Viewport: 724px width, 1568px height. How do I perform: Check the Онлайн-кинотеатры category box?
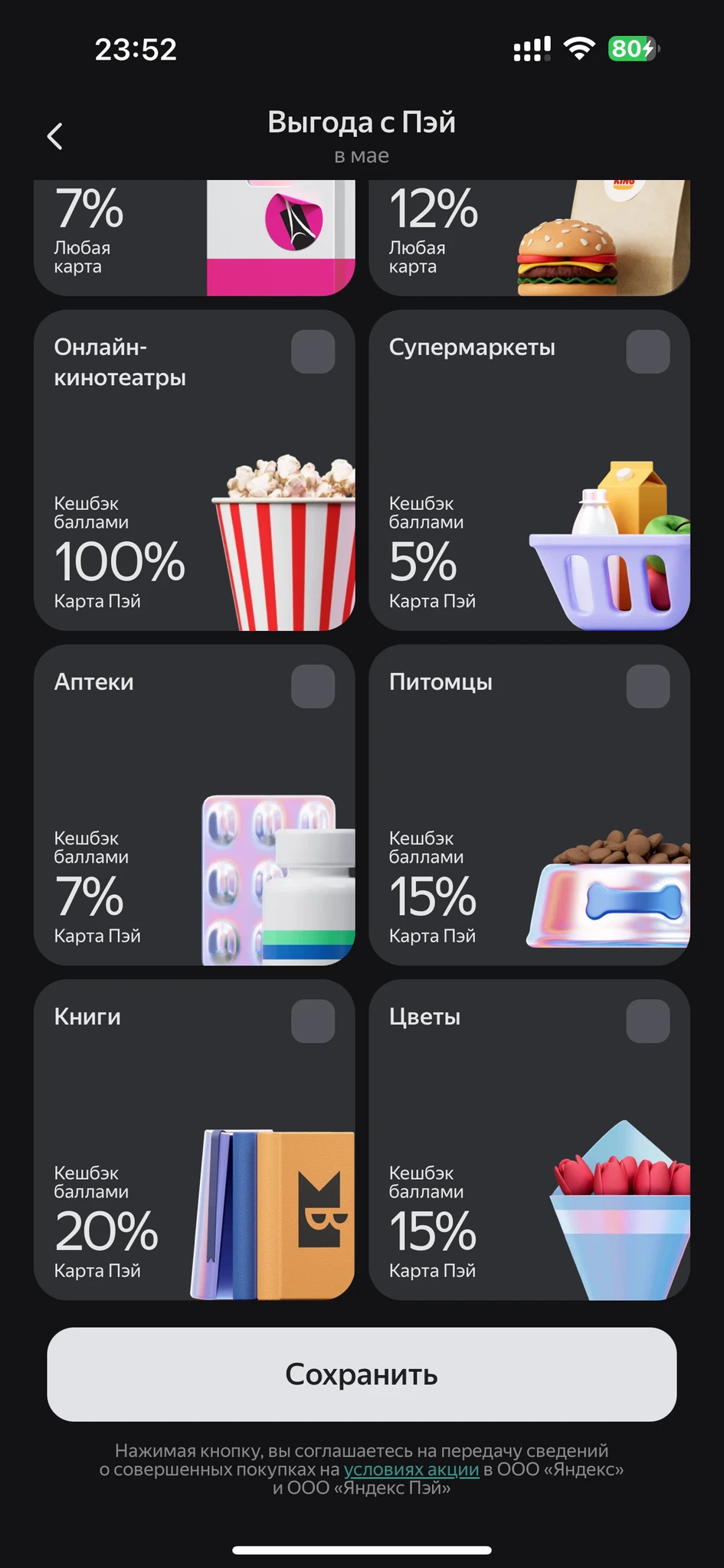tap(313, 352)
